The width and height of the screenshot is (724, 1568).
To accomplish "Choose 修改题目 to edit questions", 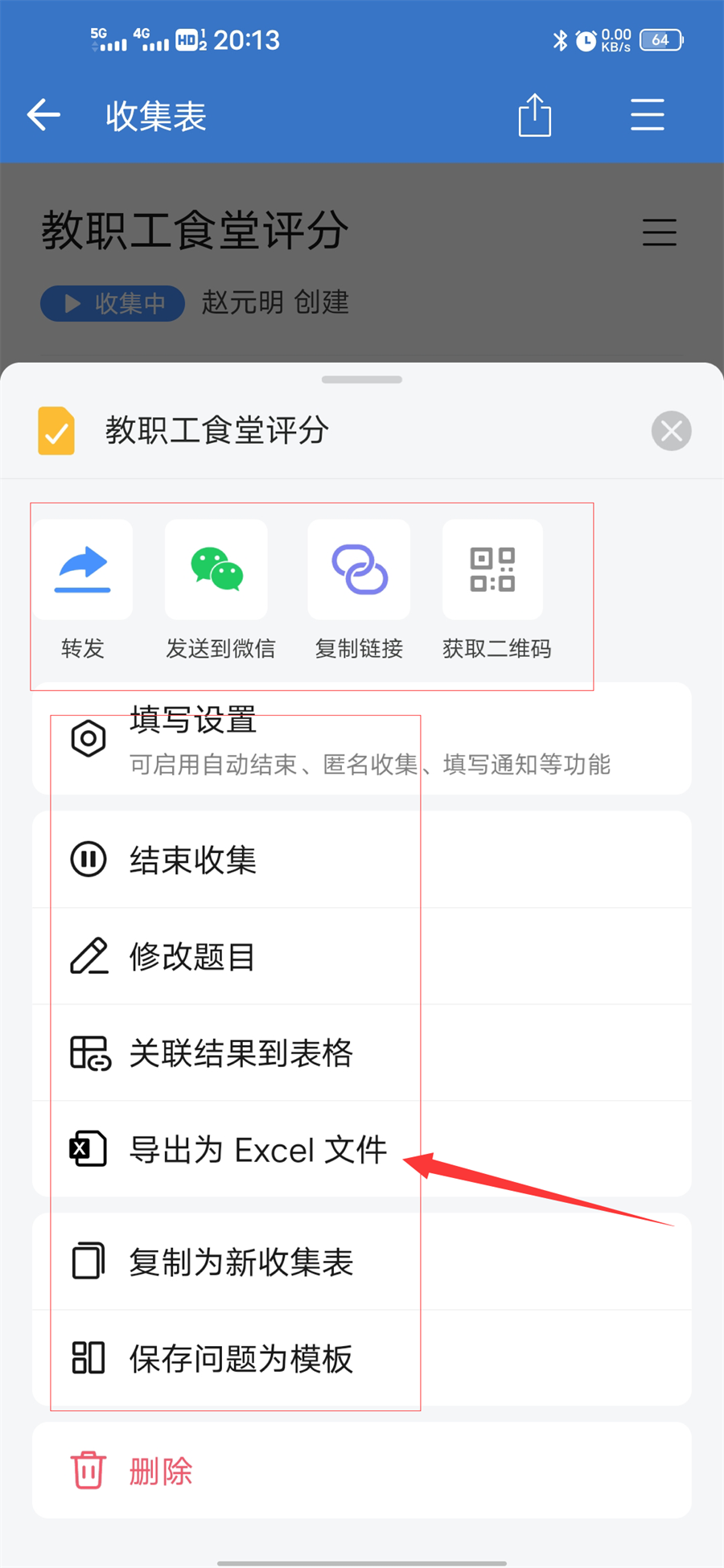I will pos(362,956).
